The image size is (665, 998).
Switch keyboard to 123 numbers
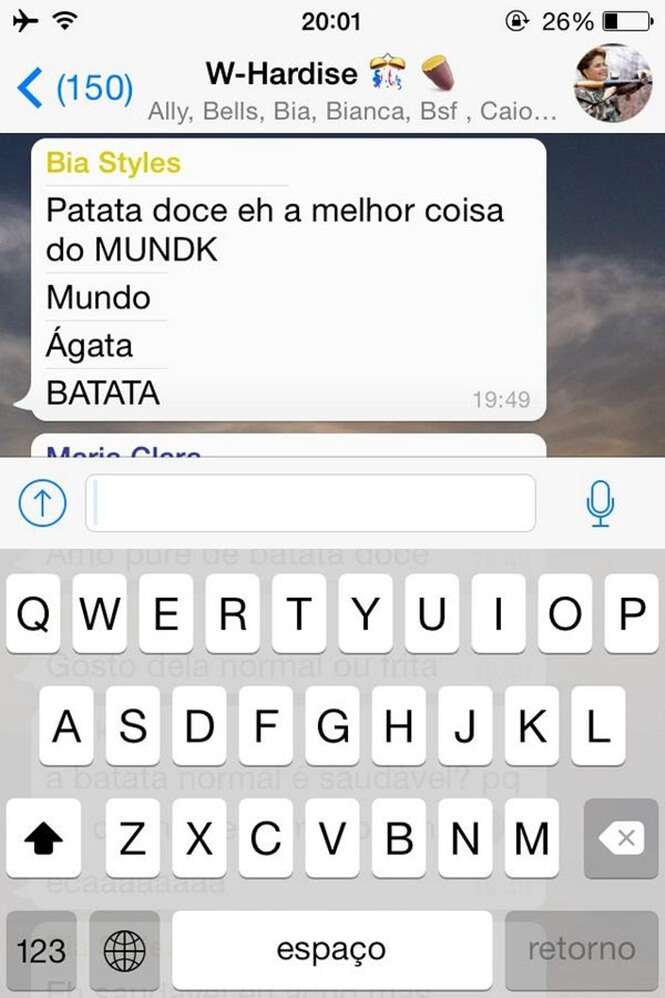click(42, 950)
